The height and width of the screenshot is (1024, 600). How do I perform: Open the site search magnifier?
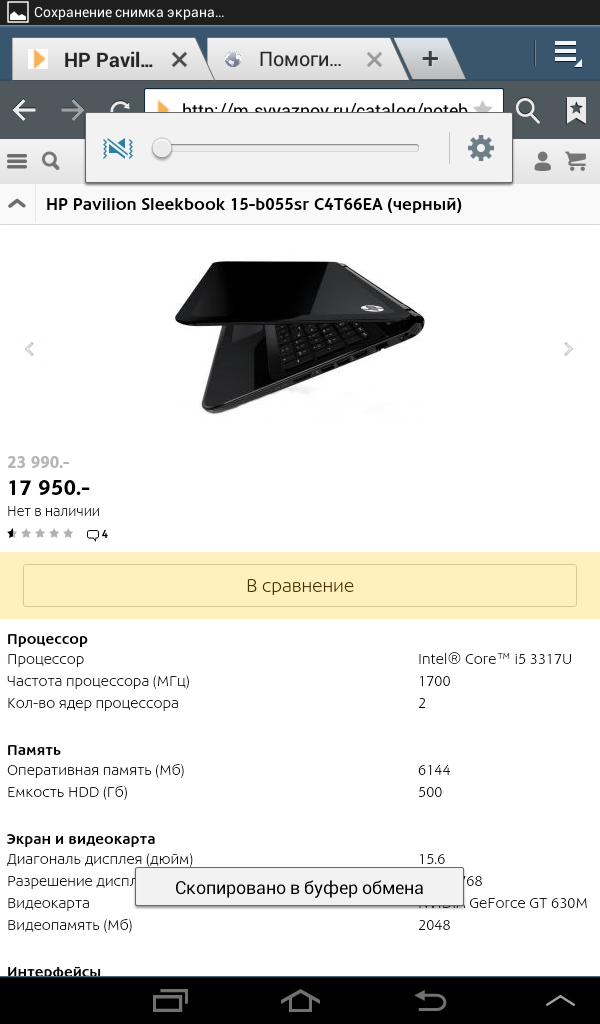(x=51, y=161)
